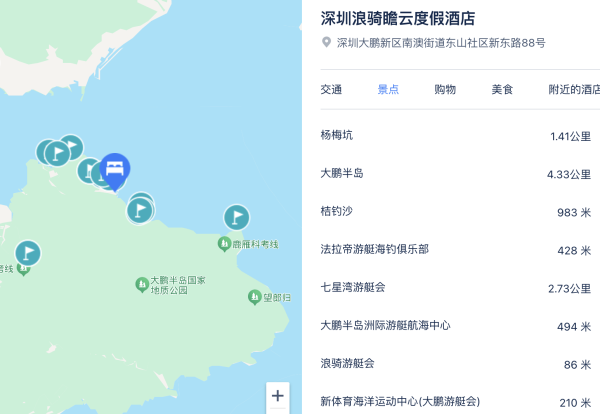The height and width of the screenshot is (414, 600).
Task: Open 杨梅坑 attraction row
Action: 455,135
